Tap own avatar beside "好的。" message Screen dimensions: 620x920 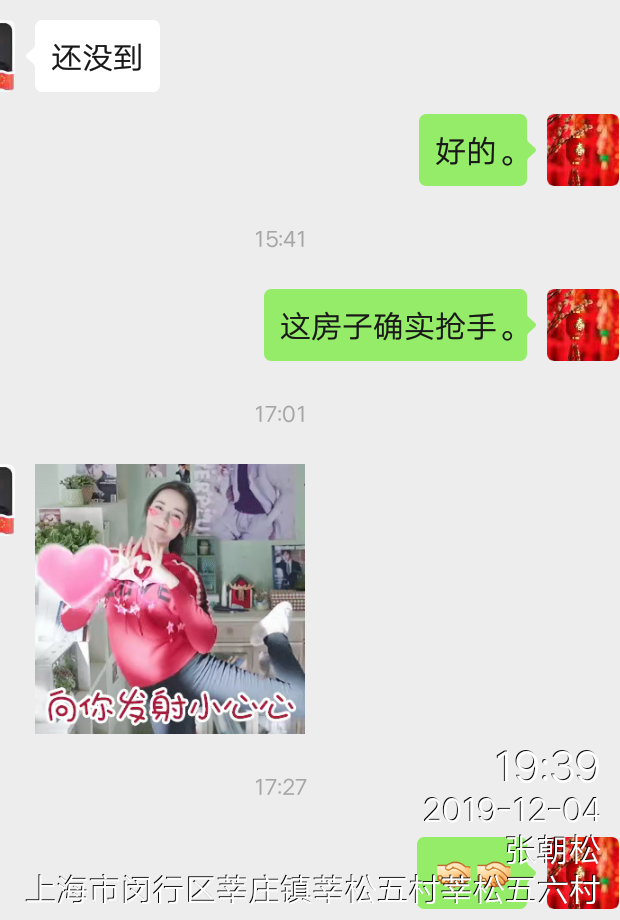click(582, 150)
